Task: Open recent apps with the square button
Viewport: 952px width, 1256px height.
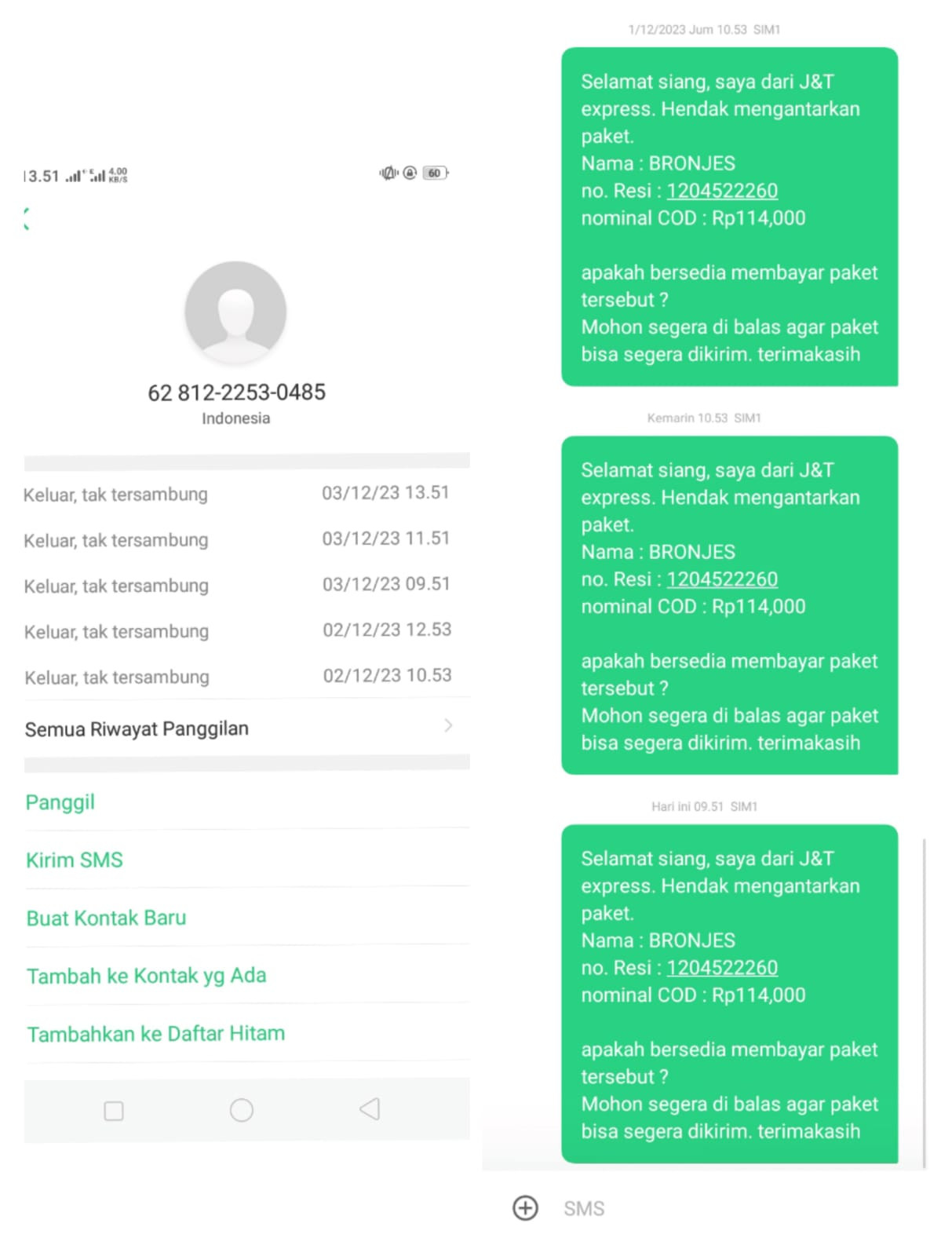Action: pos(114,1111)
